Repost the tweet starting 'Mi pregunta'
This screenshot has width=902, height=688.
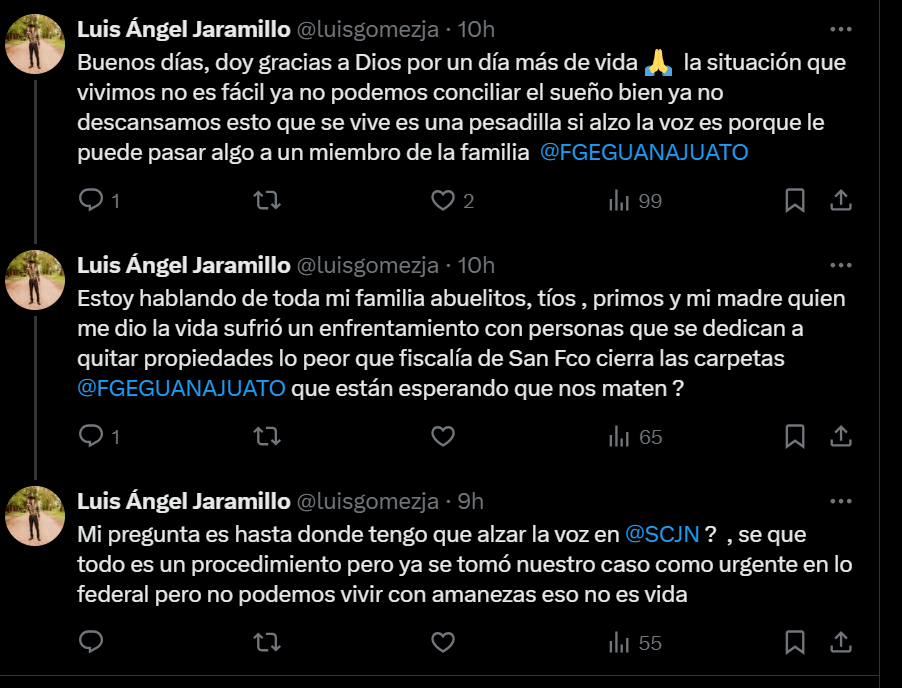(267, 642)
